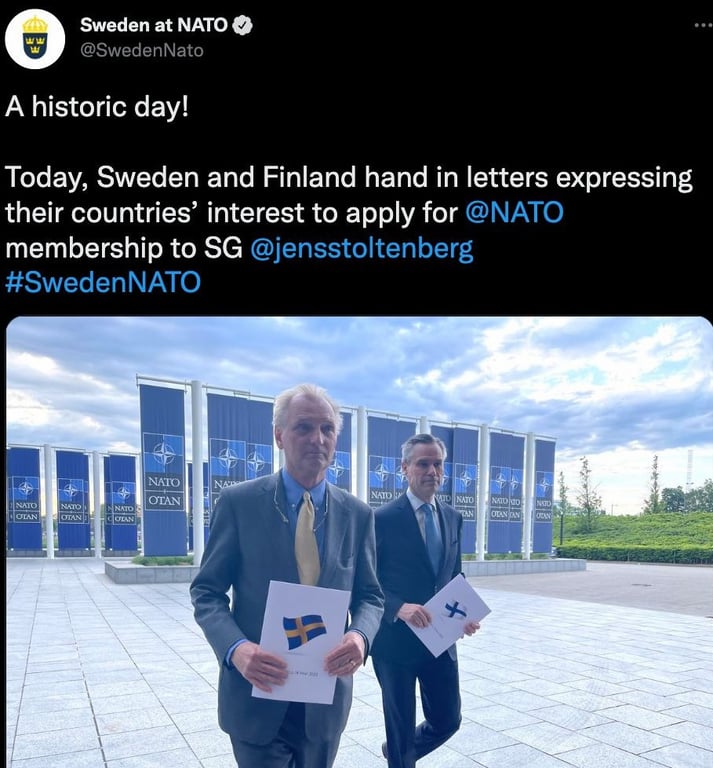Open the @jensstoltenberg mention link
Viewport: 713px width, 768px height.
click(x=361, y=248)
